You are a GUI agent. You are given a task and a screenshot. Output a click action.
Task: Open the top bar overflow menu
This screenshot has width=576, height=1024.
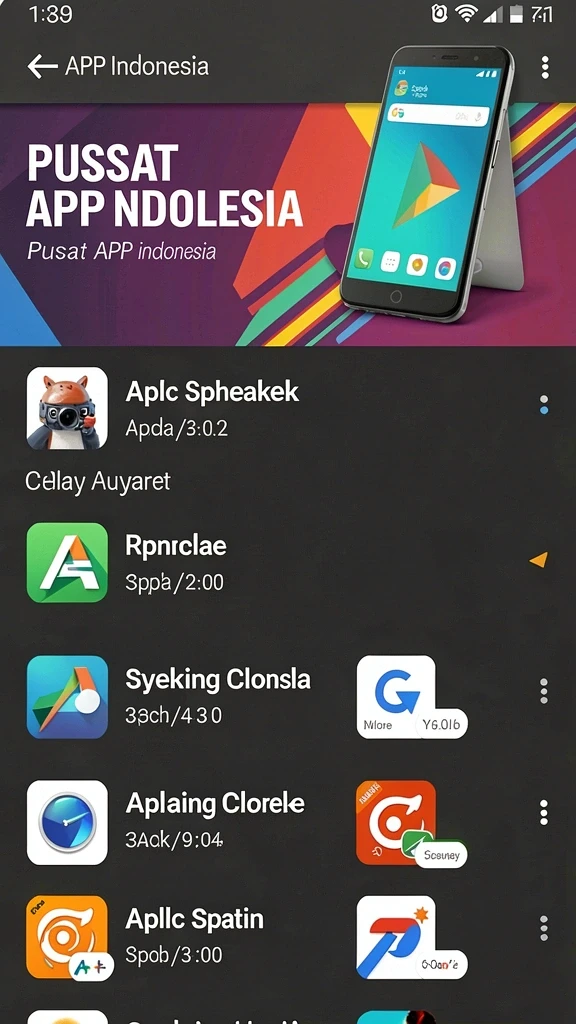point(545,67)
